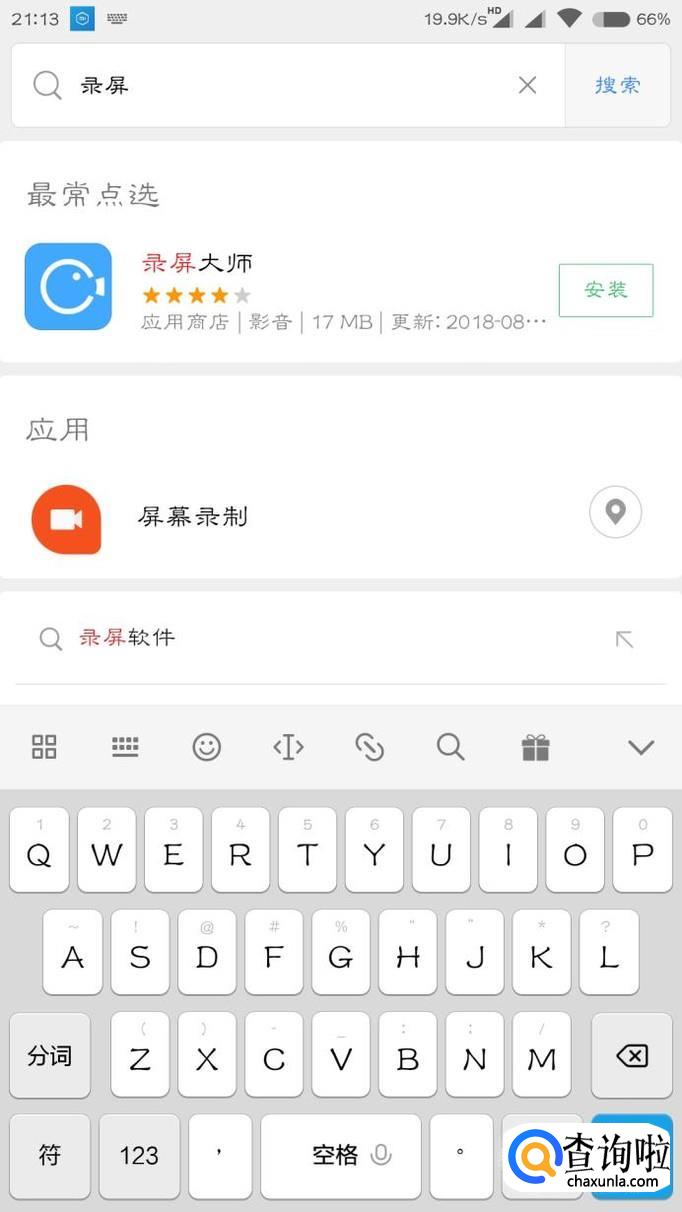
Task: Switch to the 123 number keyboard
Action: [x=139, y=1156]
